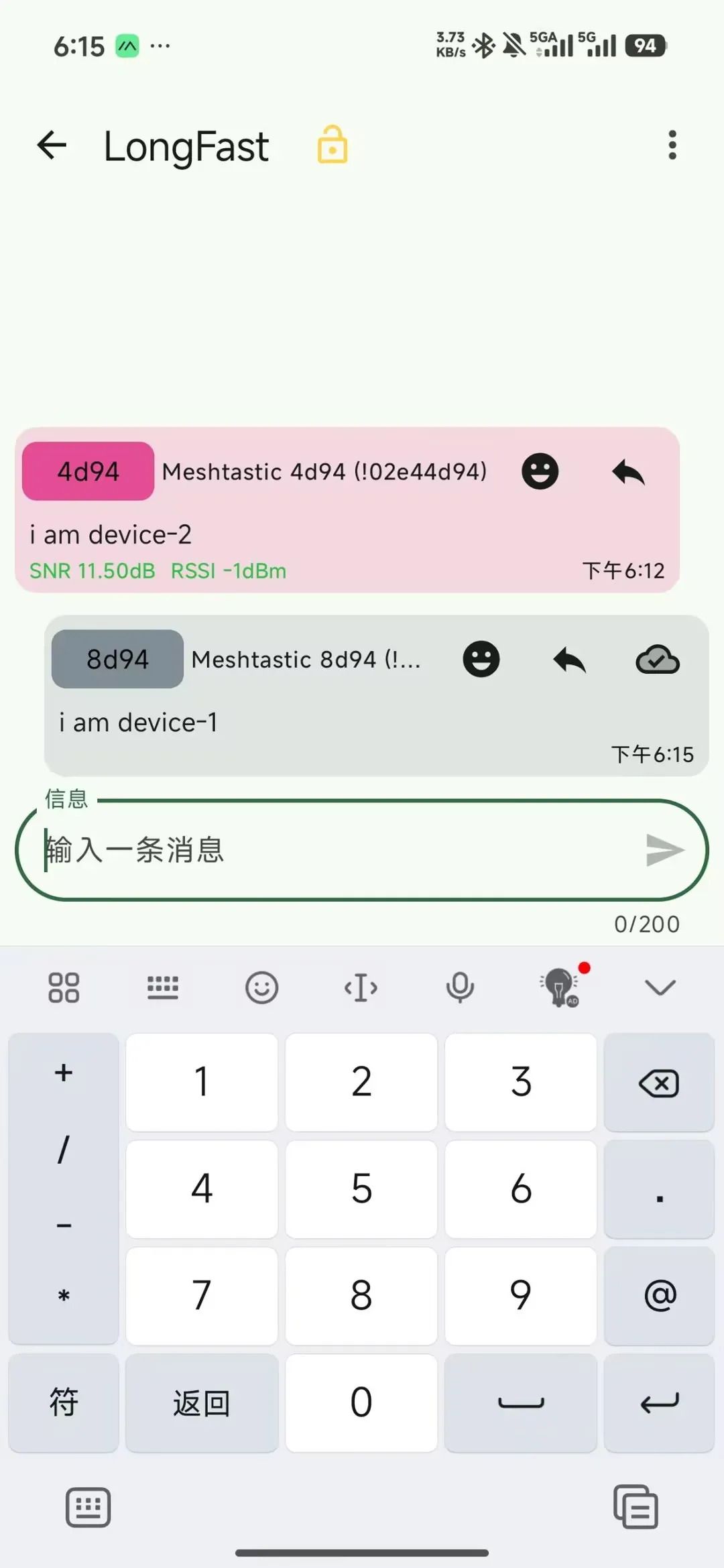Reply to the device-2 message
Screen dimensions: 724x1568
click(x=628, y=473)
